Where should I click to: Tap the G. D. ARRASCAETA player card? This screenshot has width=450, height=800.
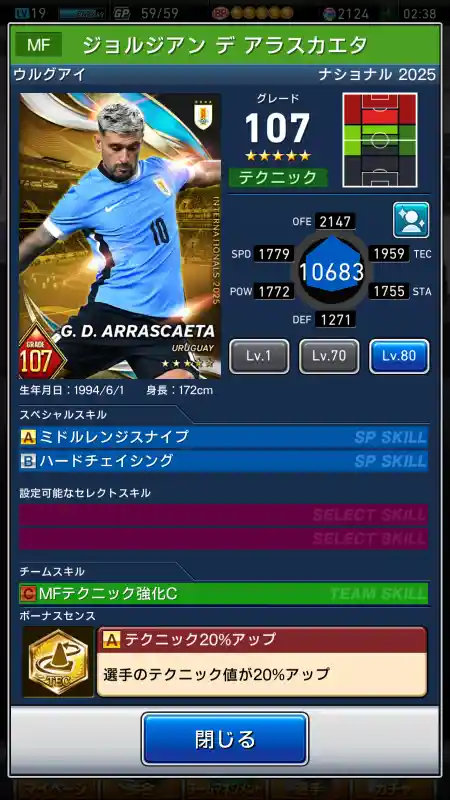120,236
